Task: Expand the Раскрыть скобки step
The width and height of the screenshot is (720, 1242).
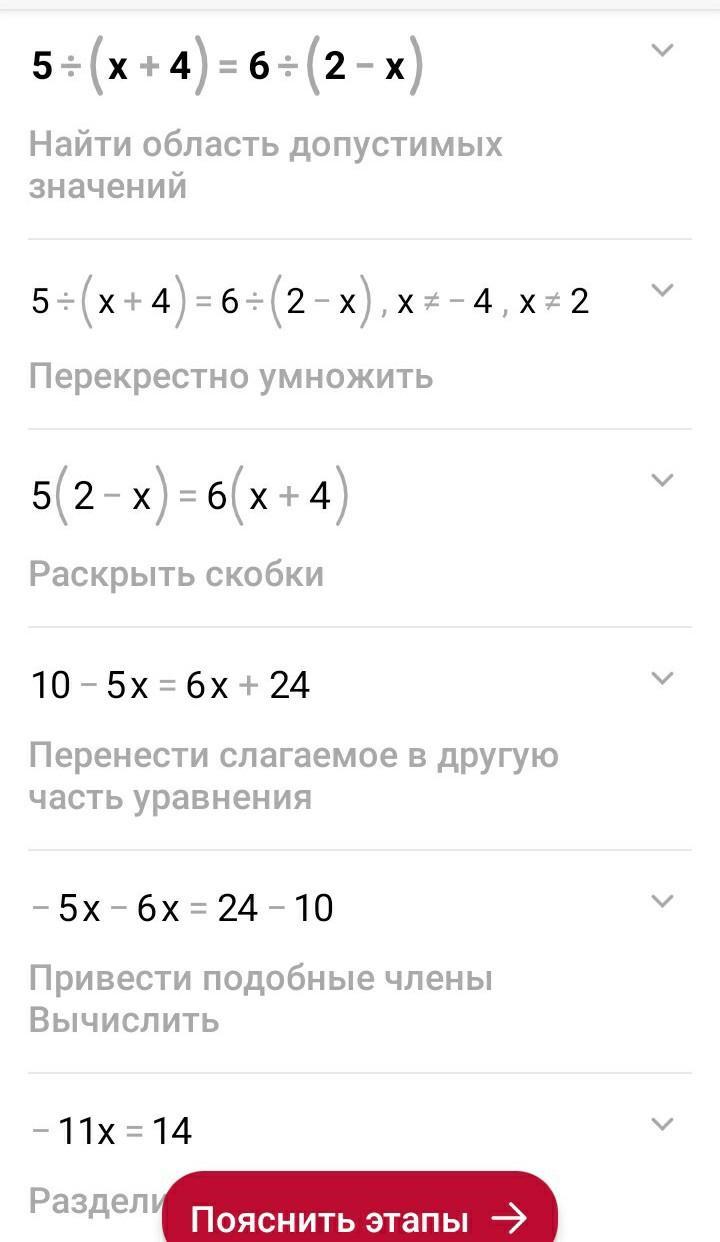Action: coord(662,480)
